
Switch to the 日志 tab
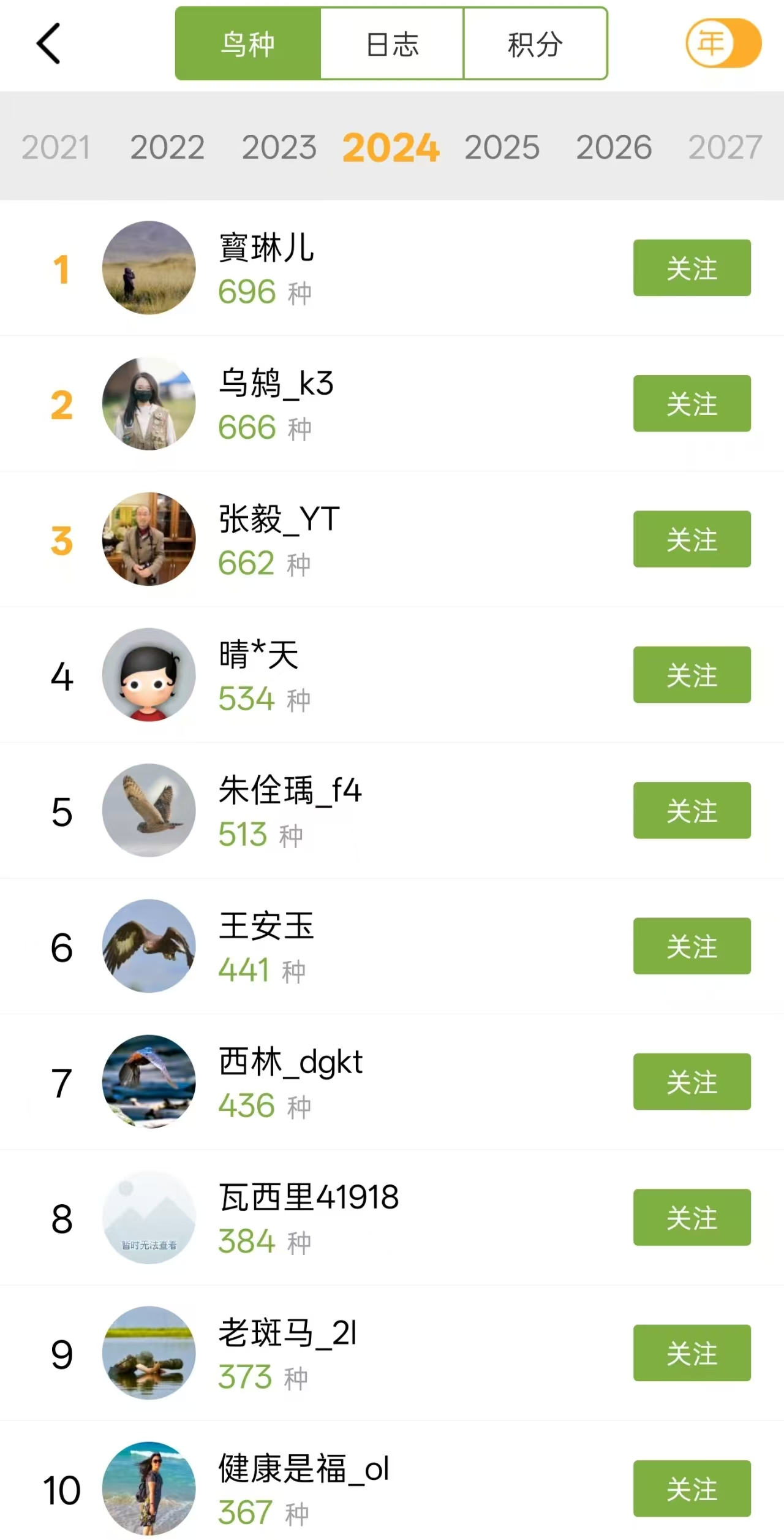392,44
